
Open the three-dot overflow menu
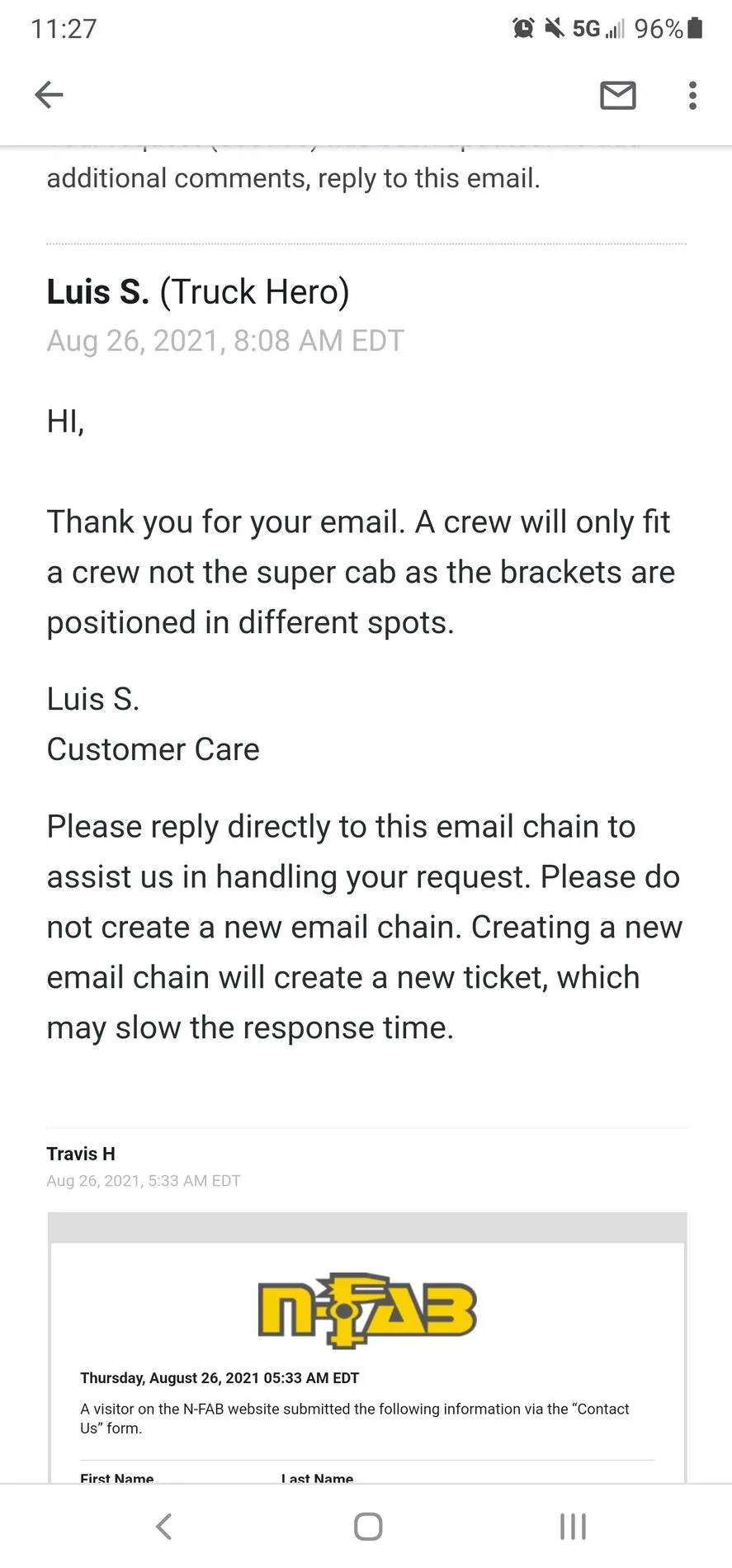692,96
